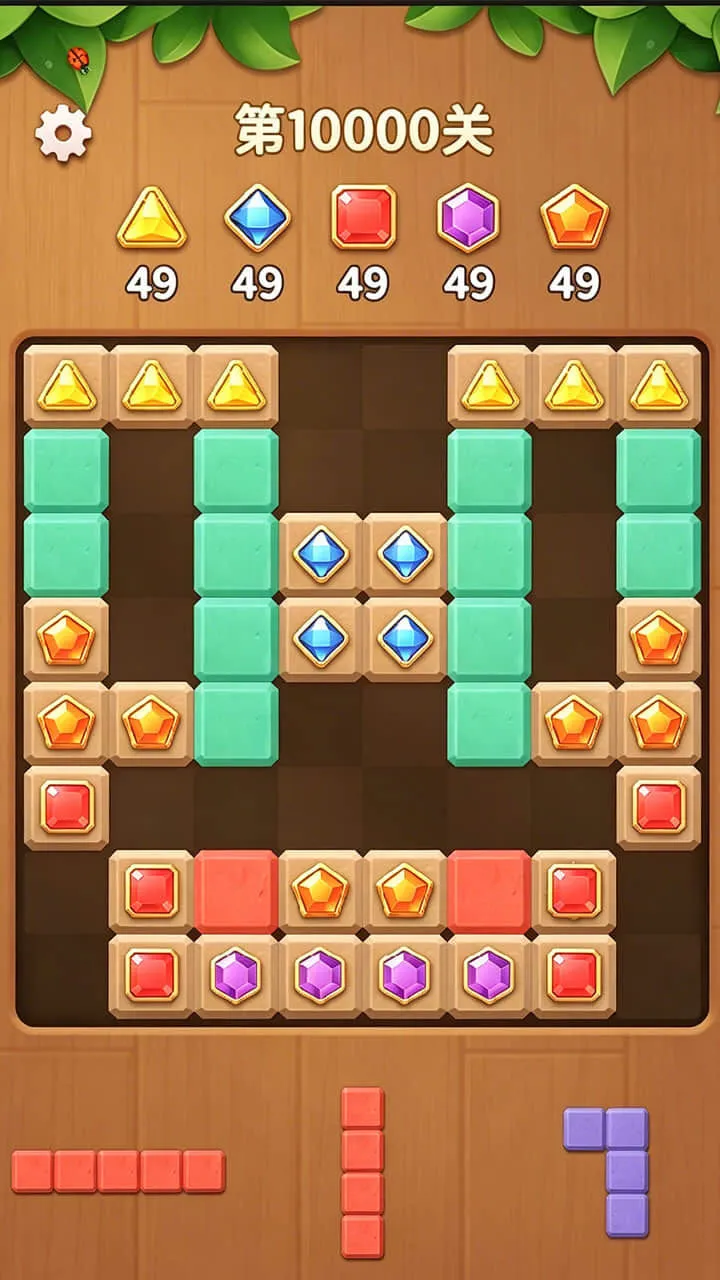
Task: Open the settings gear
Action: click(x=63, y=133)
